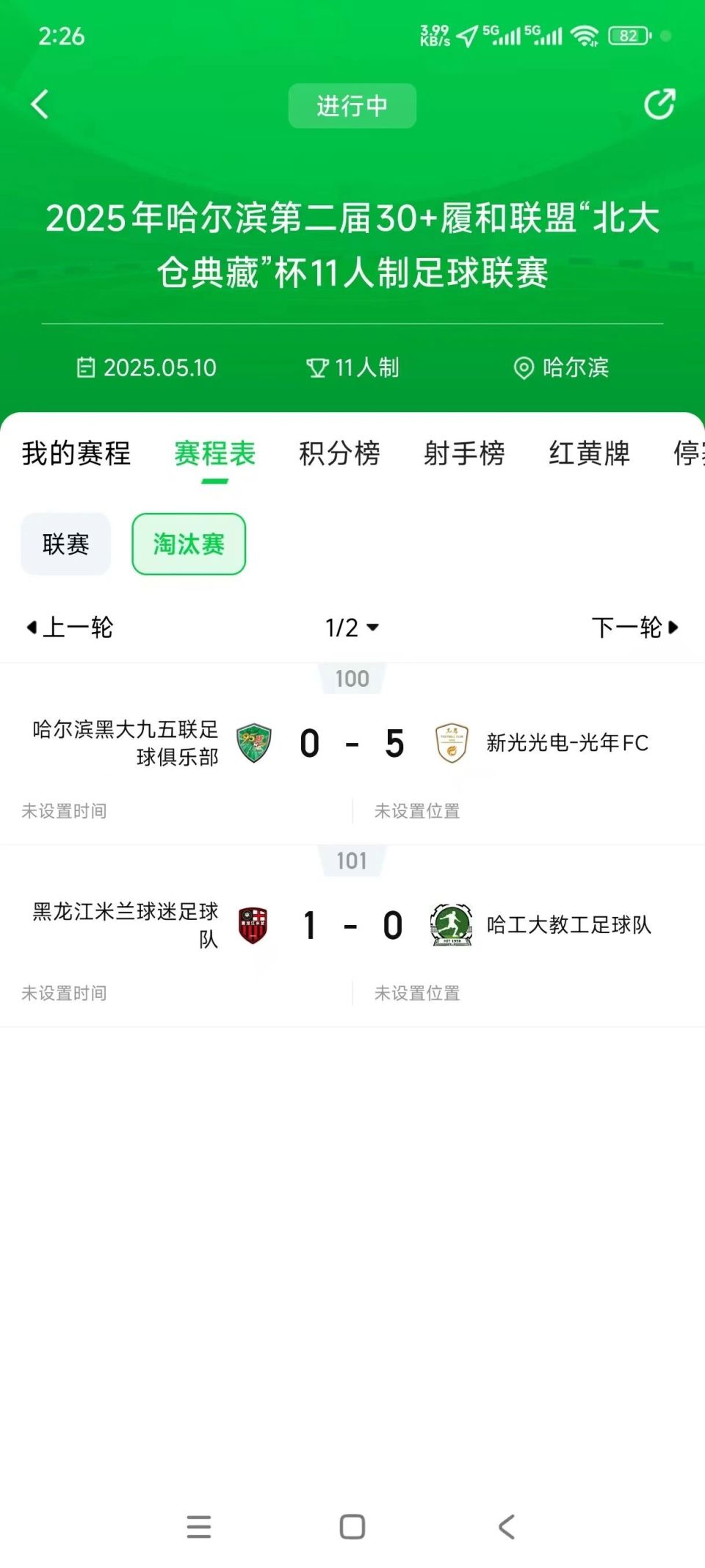Tap the calendar icon beside 2025.05.10
The image size is (705, 1568).
[x=87, y=367]
